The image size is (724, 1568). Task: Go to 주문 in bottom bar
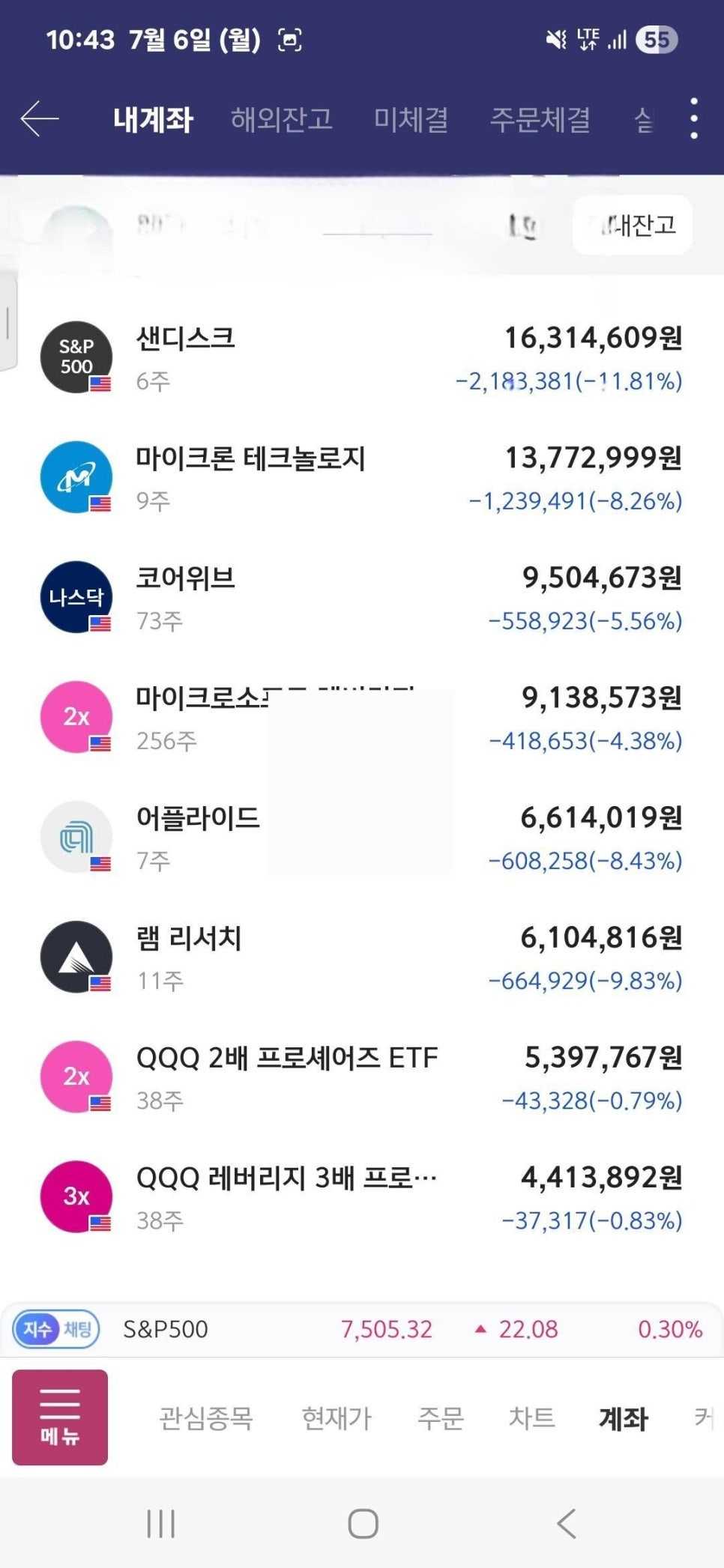coord(440,1417)
